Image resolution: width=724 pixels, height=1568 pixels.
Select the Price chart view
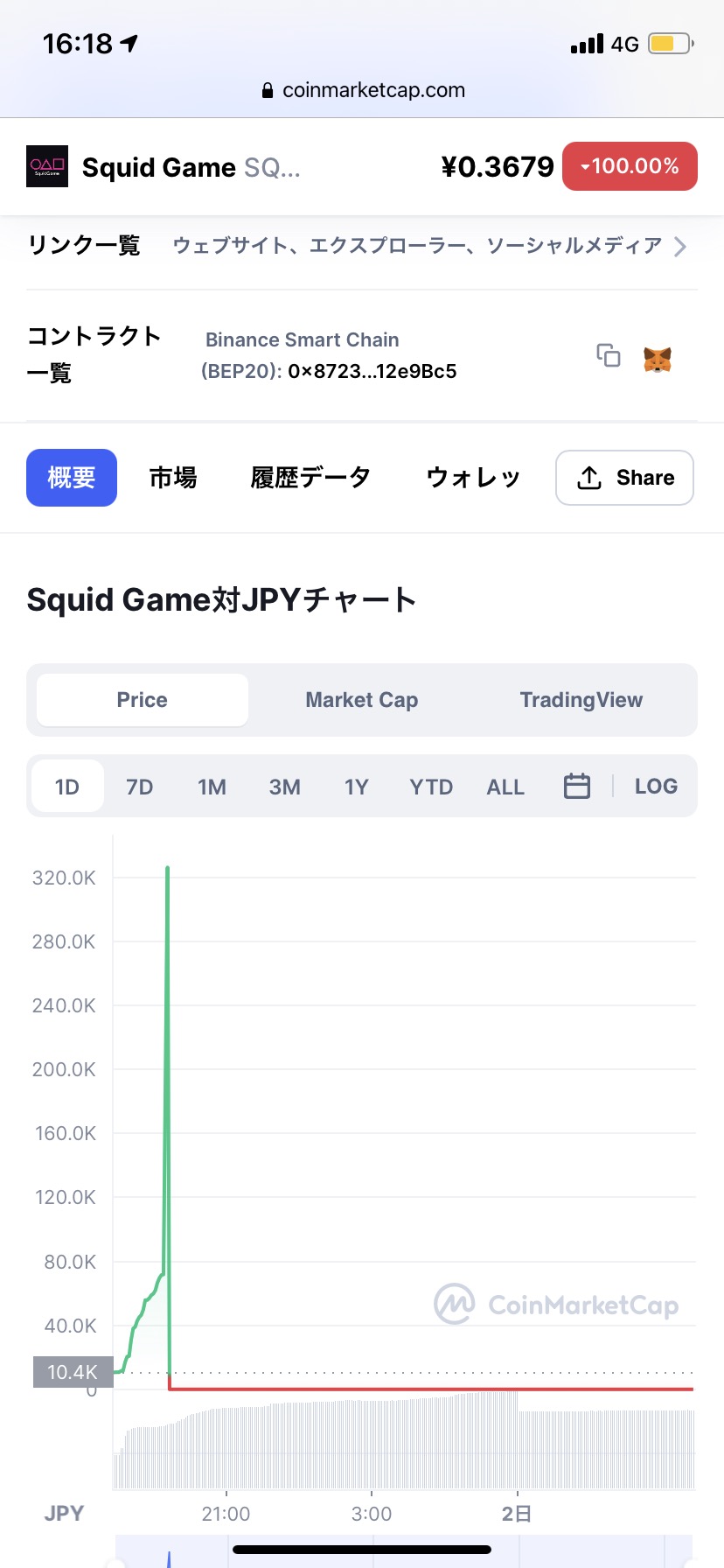[143, 700]
